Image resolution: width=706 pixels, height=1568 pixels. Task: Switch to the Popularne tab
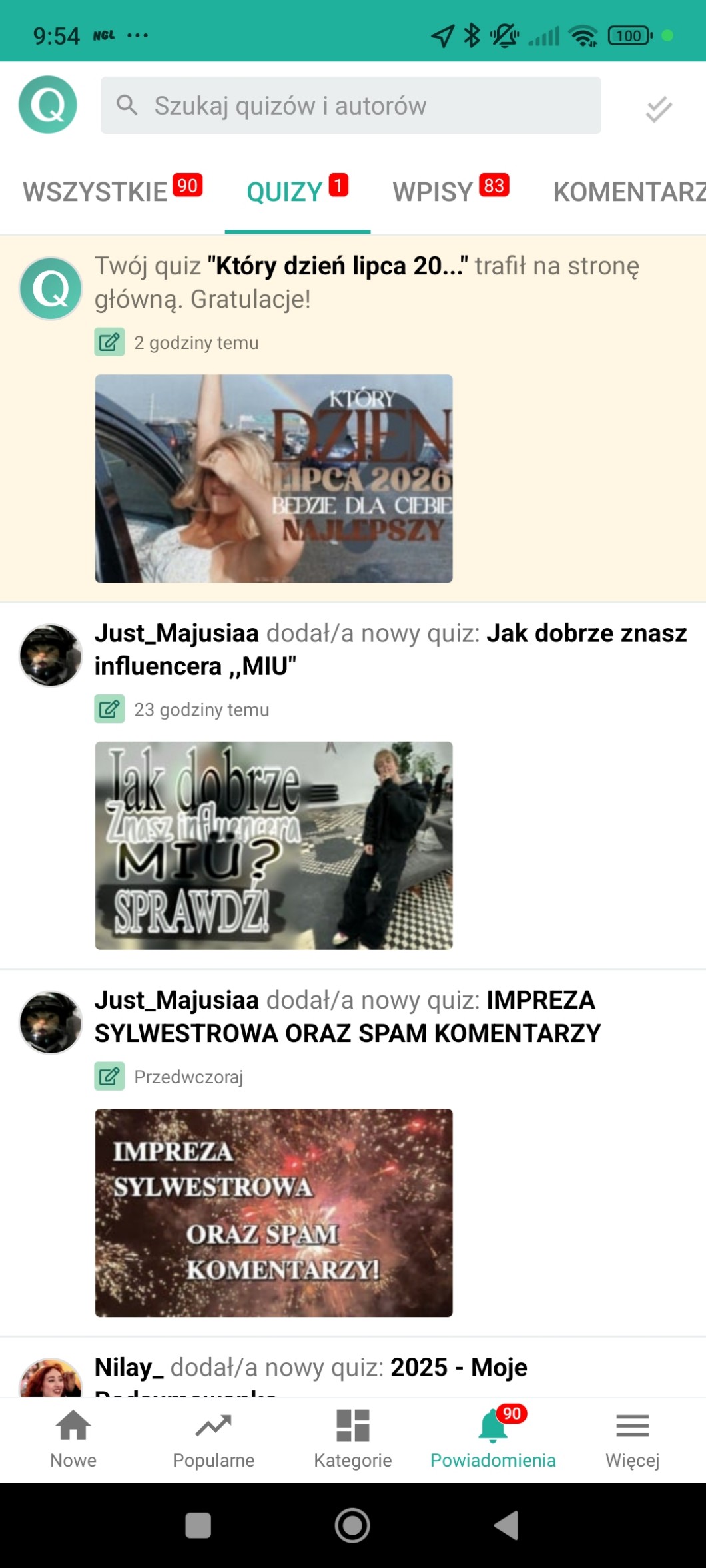[213, 1438]
